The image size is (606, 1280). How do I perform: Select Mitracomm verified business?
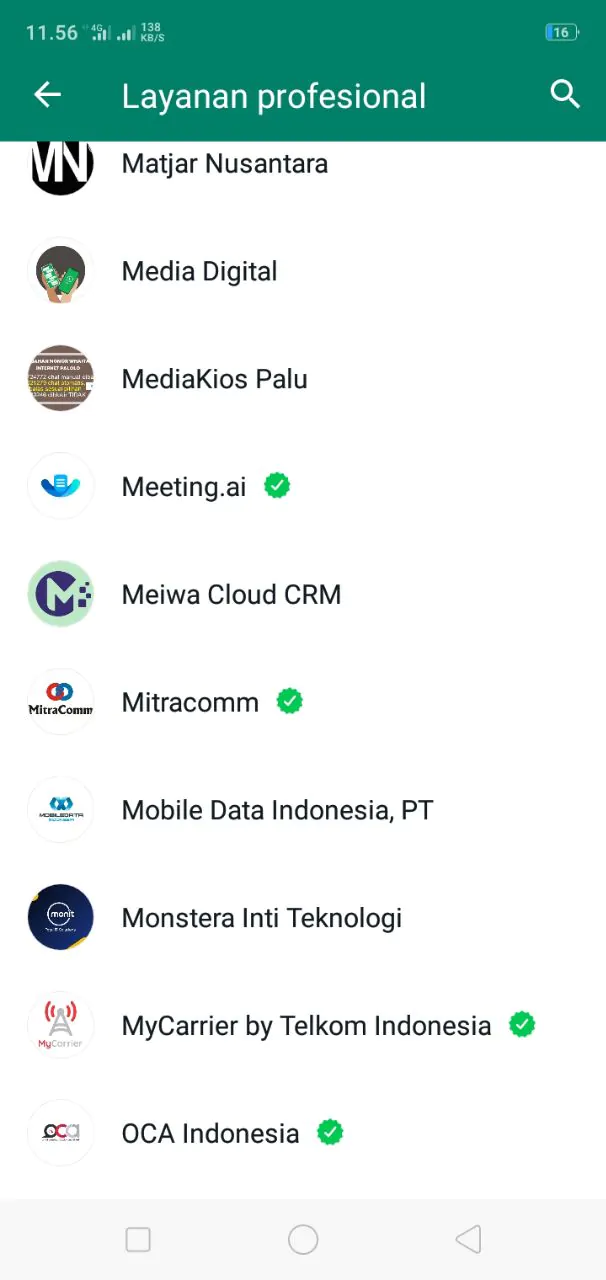pyautogui.click(x=190, y=702)
